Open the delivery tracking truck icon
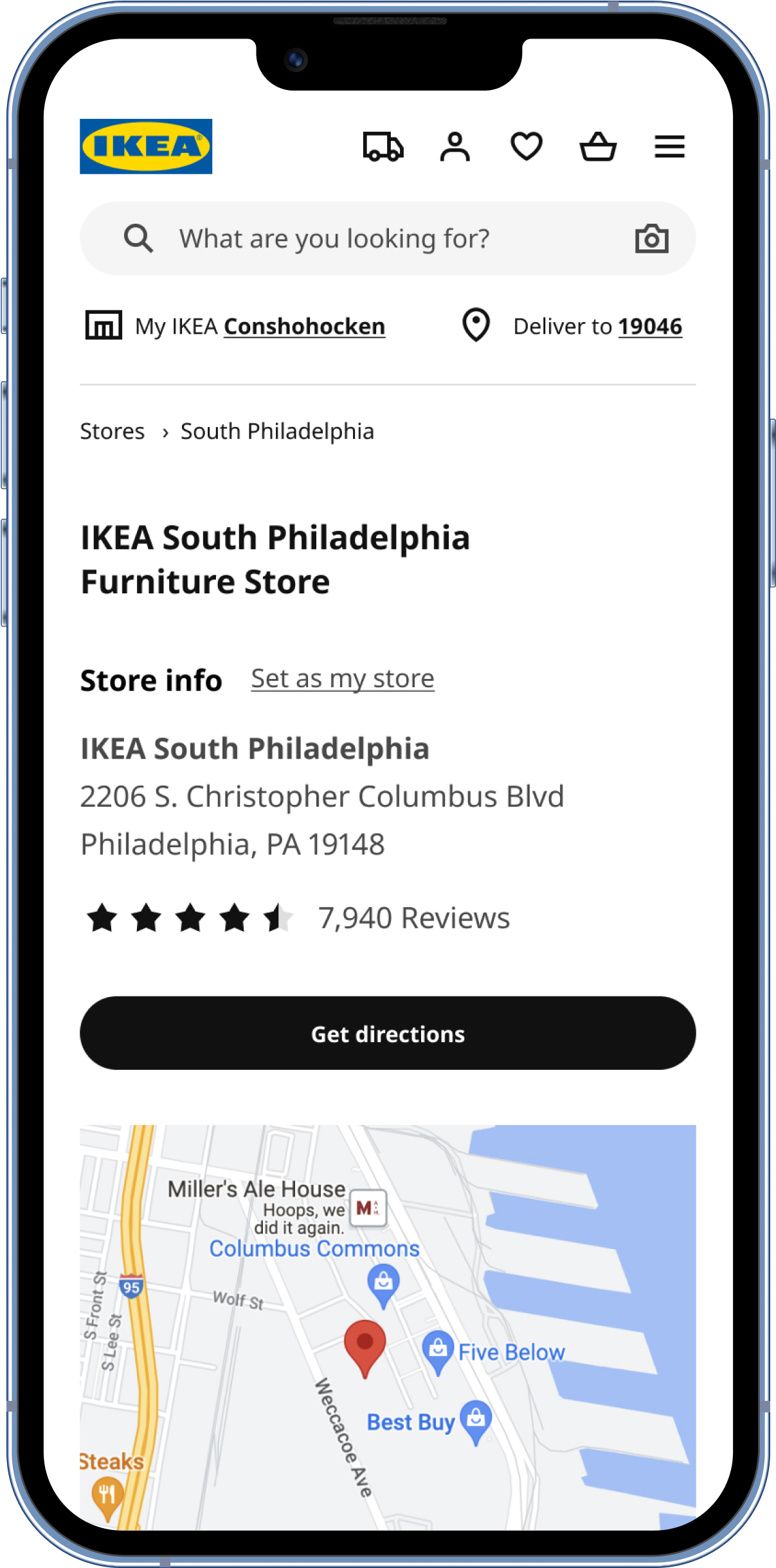The height and width of the screenshot is (1568, 776). pos(383,147)
